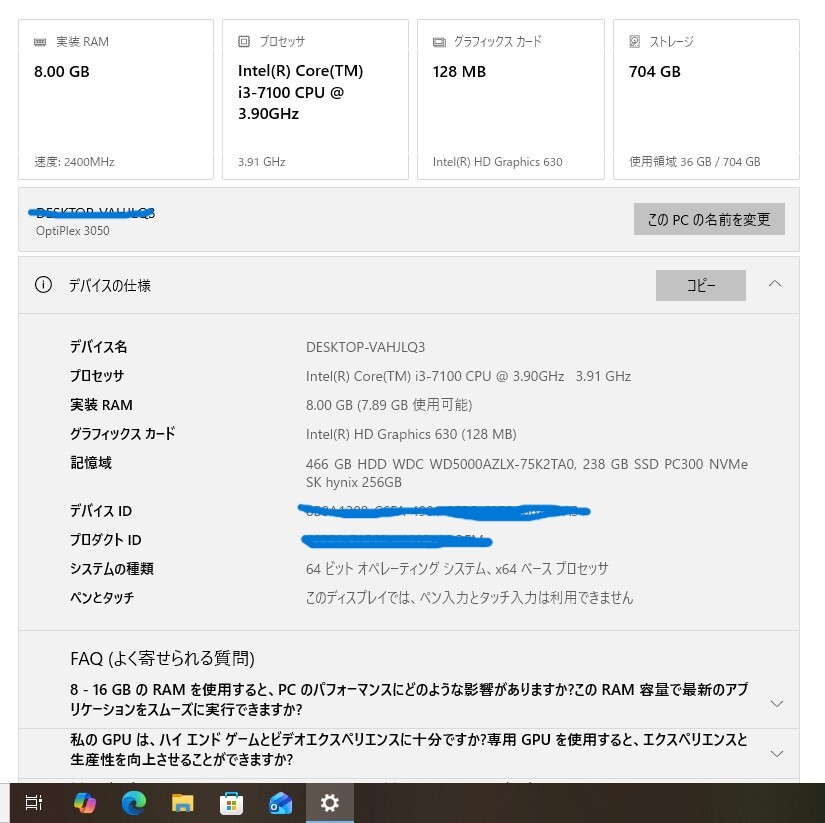Collapse the デバイスの仕様 section chevron
The image size is (825, 823).
775,284
